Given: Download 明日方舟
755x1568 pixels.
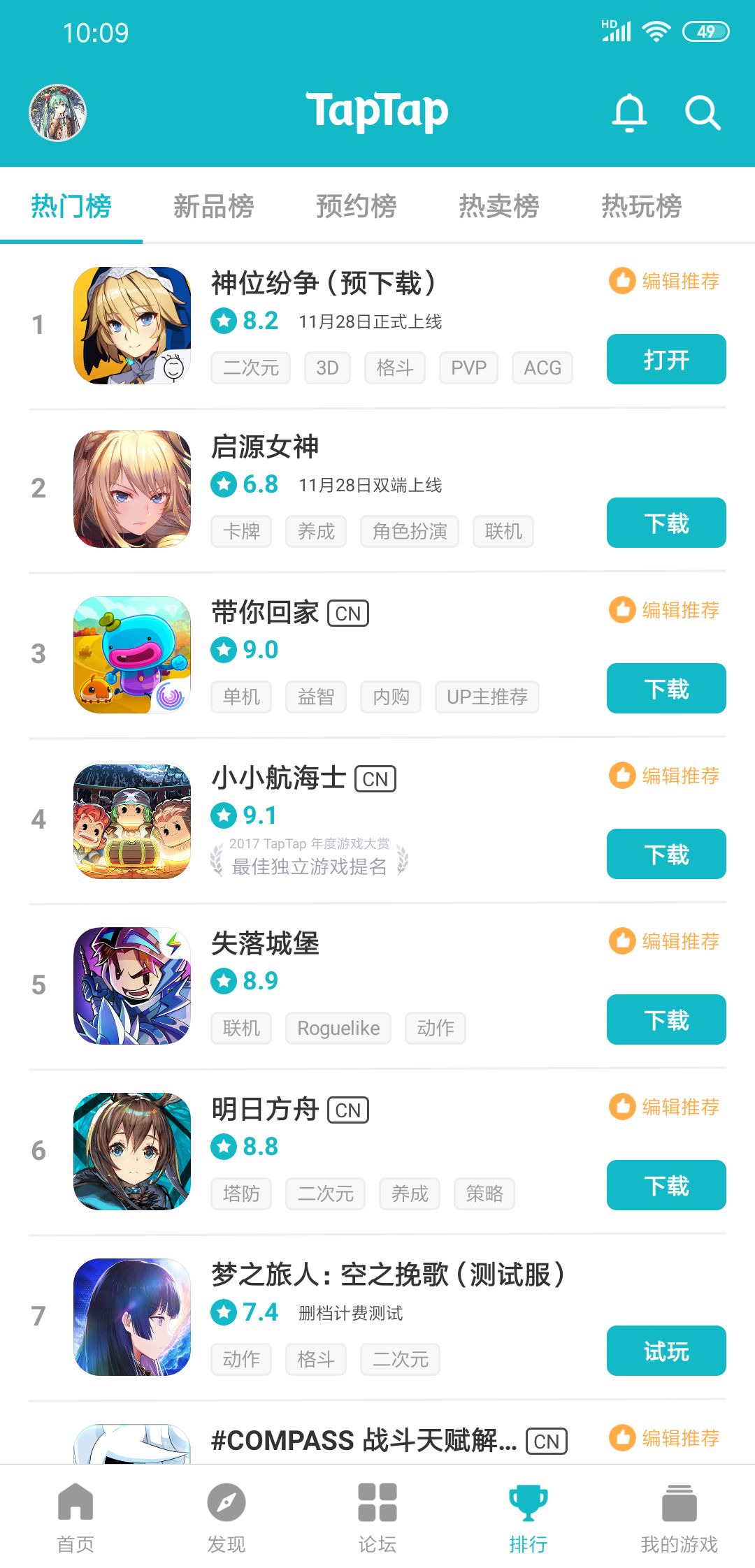Looking at the screenshot, I should pos(666,1185).
